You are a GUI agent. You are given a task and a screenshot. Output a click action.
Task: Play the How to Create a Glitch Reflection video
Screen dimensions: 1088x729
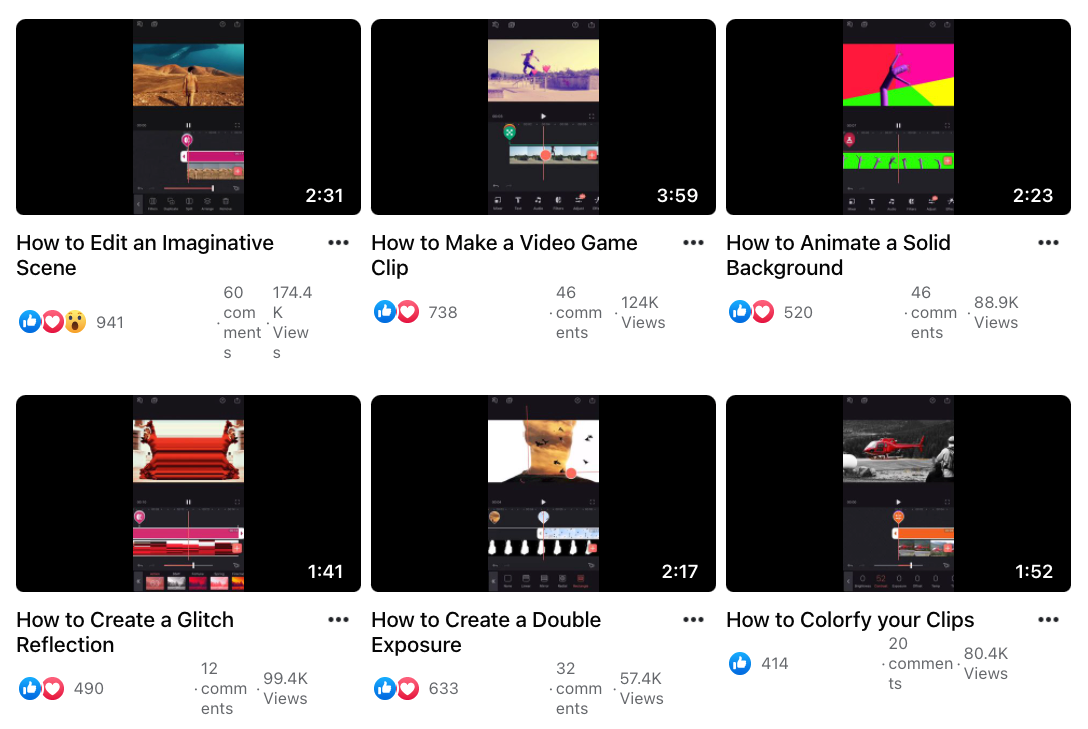tap(188, 493)
